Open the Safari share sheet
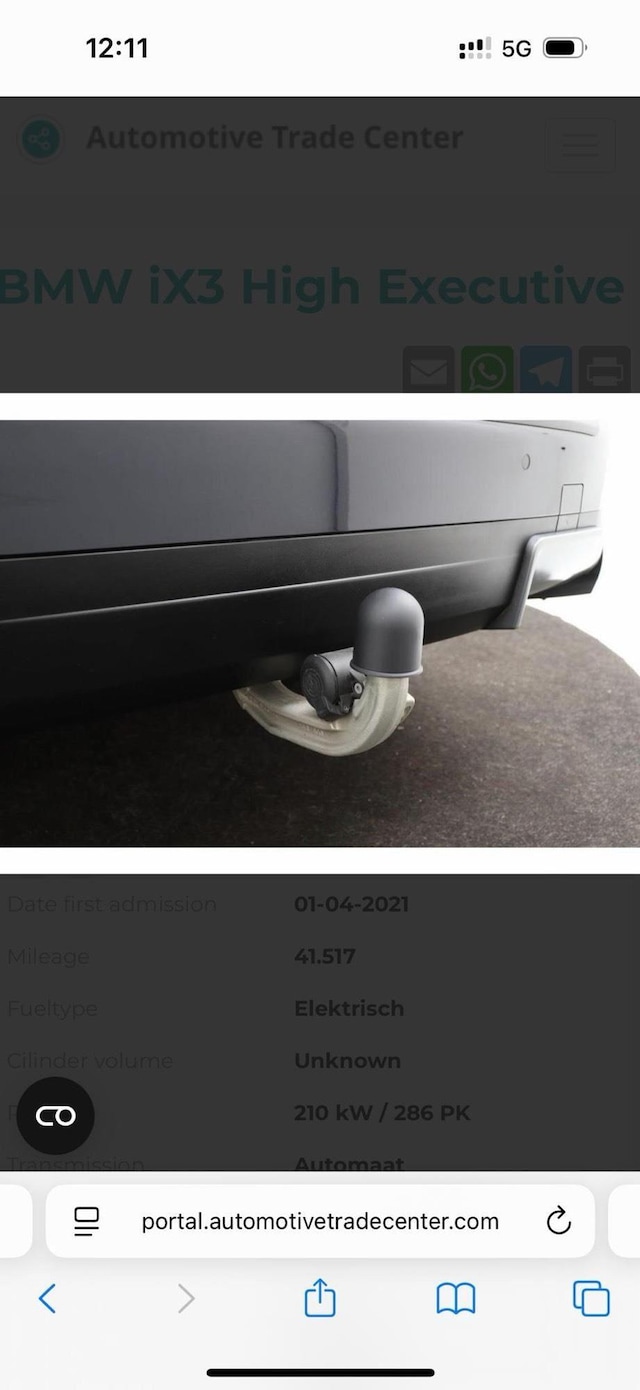Viewport: 640px width, 1390px height. (x=319, y=1298)
